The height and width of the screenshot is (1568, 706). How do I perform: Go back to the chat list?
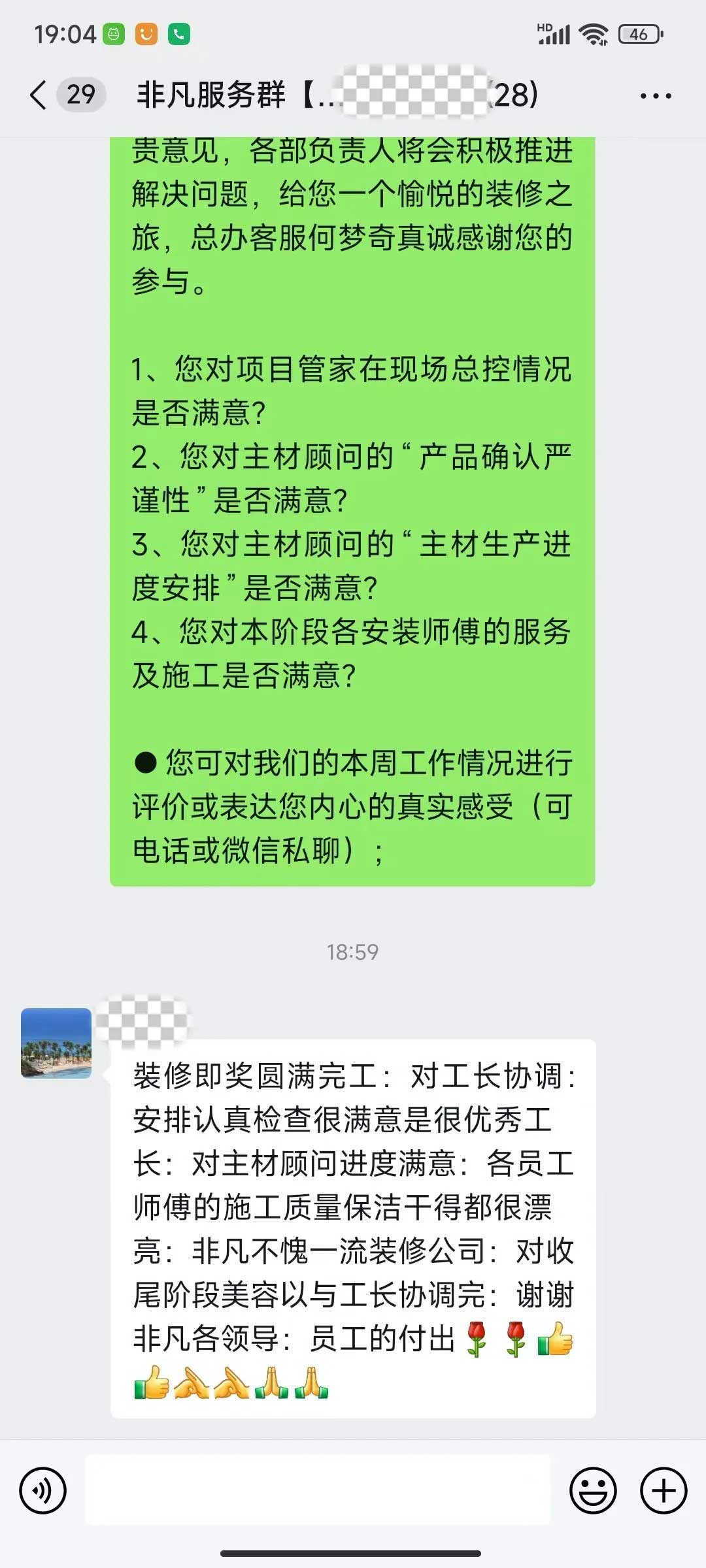click(x=39, y=95)
